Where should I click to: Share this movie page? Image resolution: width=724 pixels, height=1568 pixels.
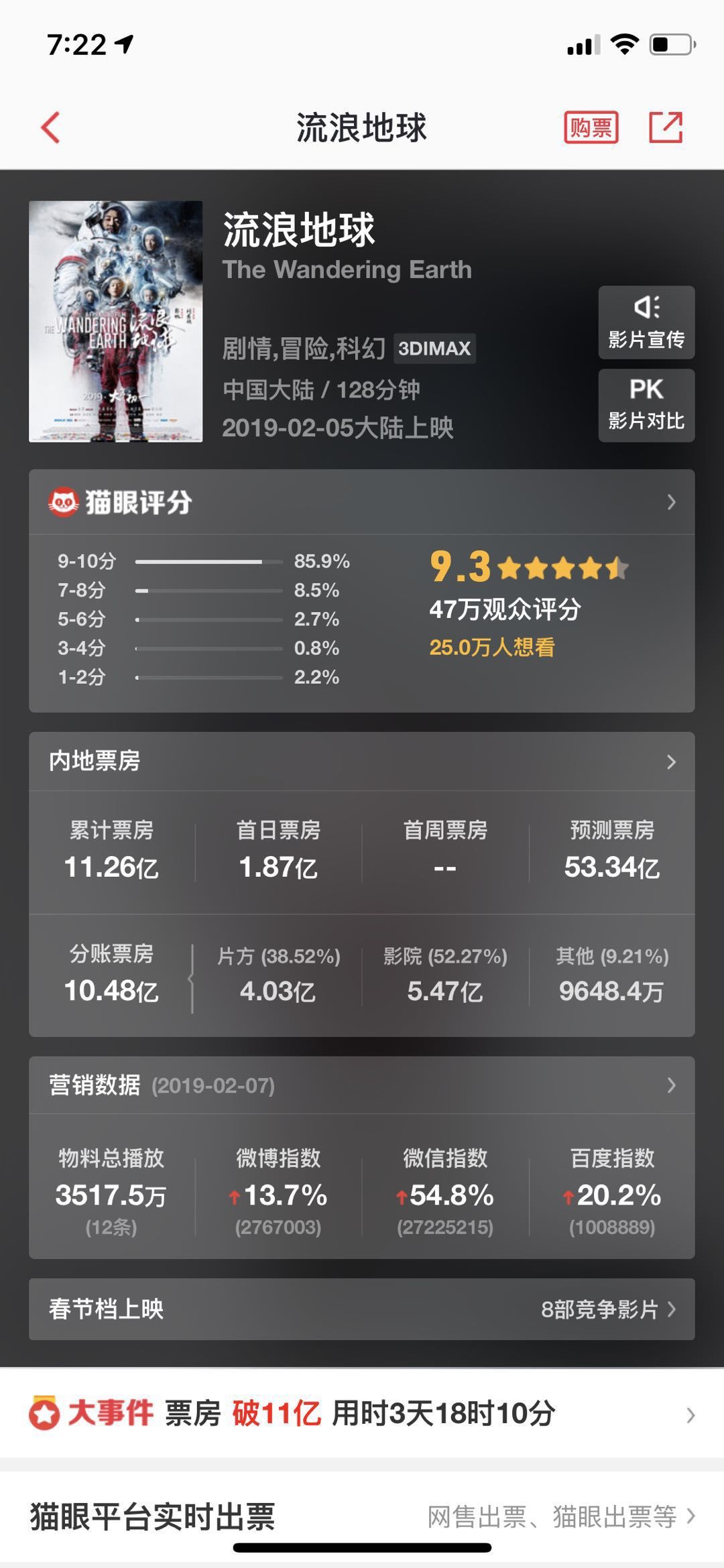[x=666, y=127]
